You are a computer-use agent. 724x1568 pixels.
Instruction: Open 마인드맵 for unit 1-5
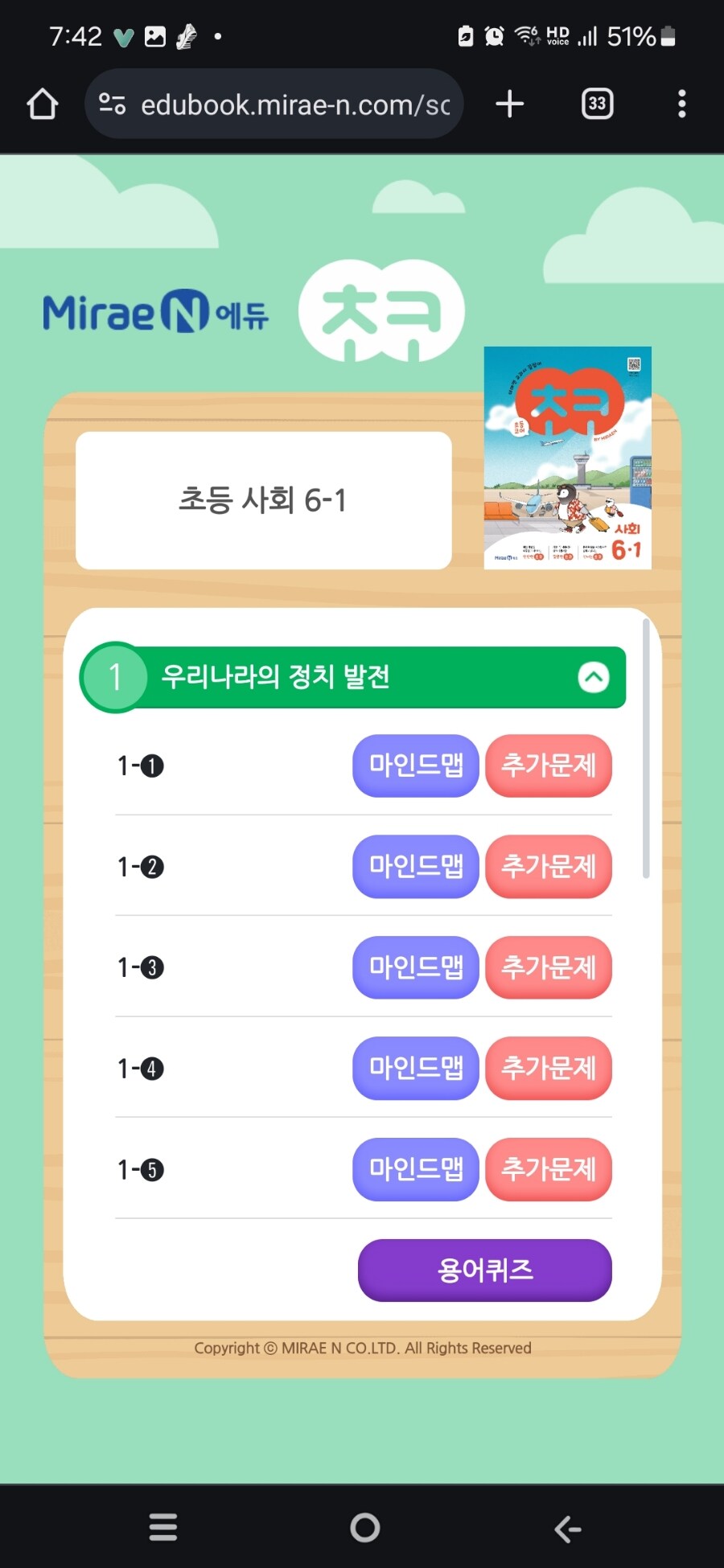coord(415,1169)
